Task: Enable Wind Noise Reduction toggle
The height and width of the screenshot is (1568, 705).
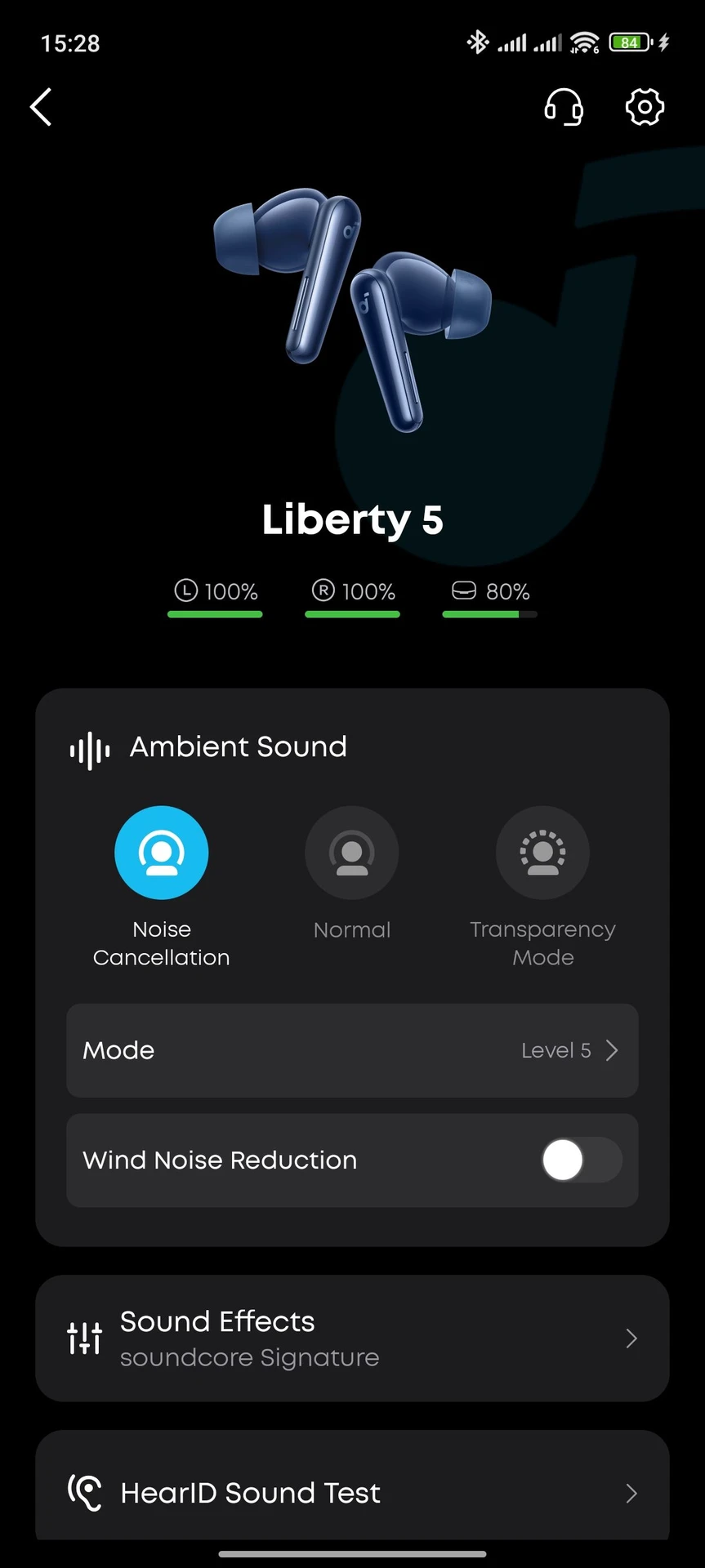Action: tap(581, 1160)
